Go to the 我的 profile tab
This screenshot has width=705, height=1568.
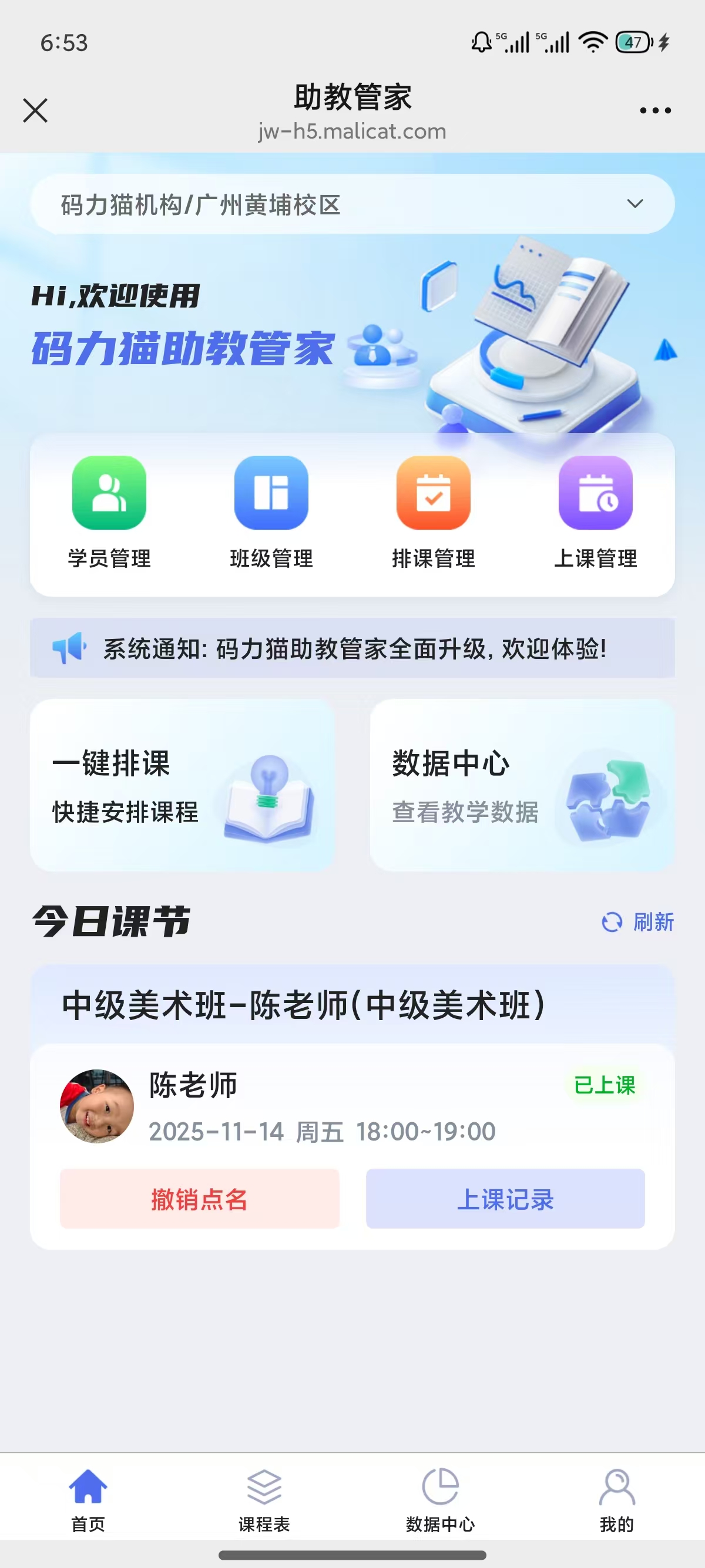pos(617,1500)
